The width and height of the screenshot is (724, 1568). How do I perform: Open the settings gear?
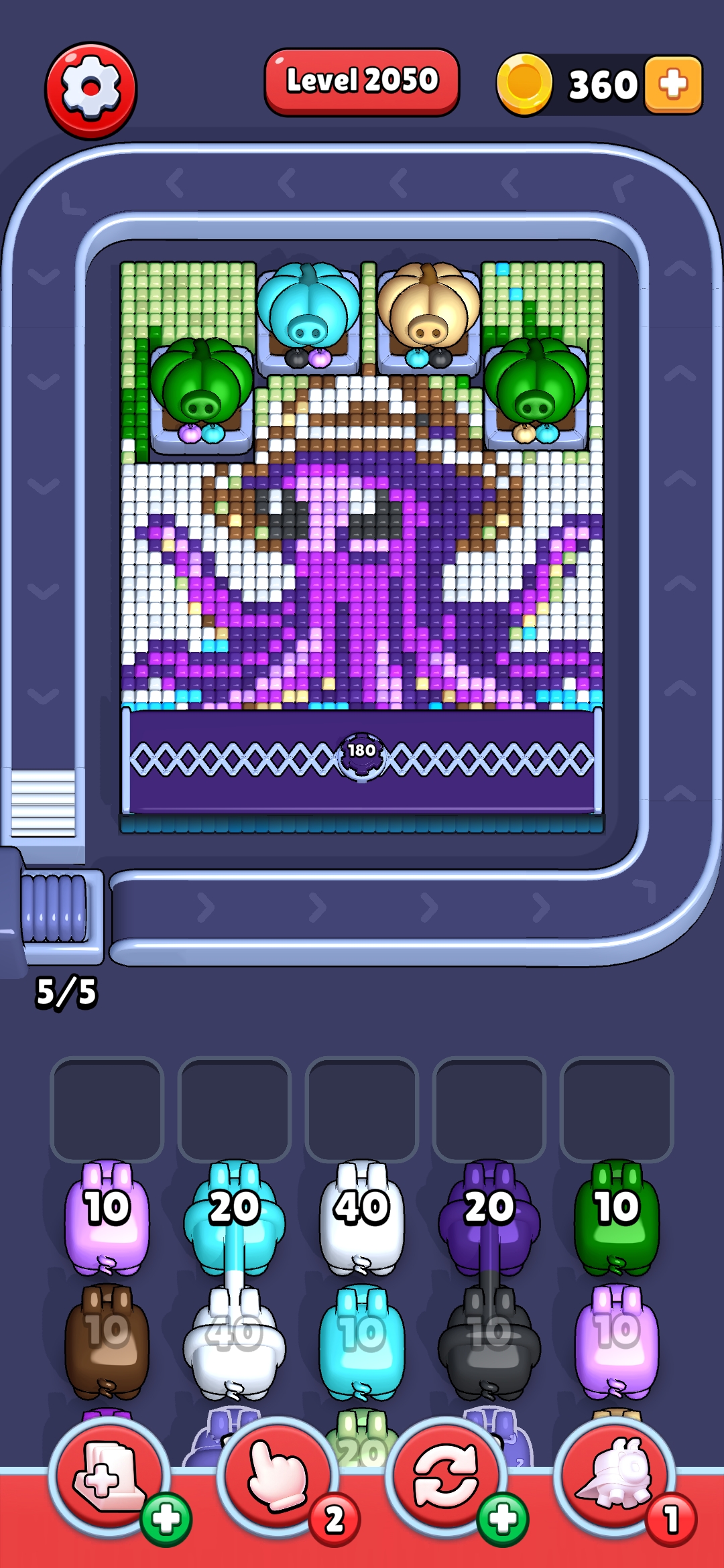(x=90, y=90)
